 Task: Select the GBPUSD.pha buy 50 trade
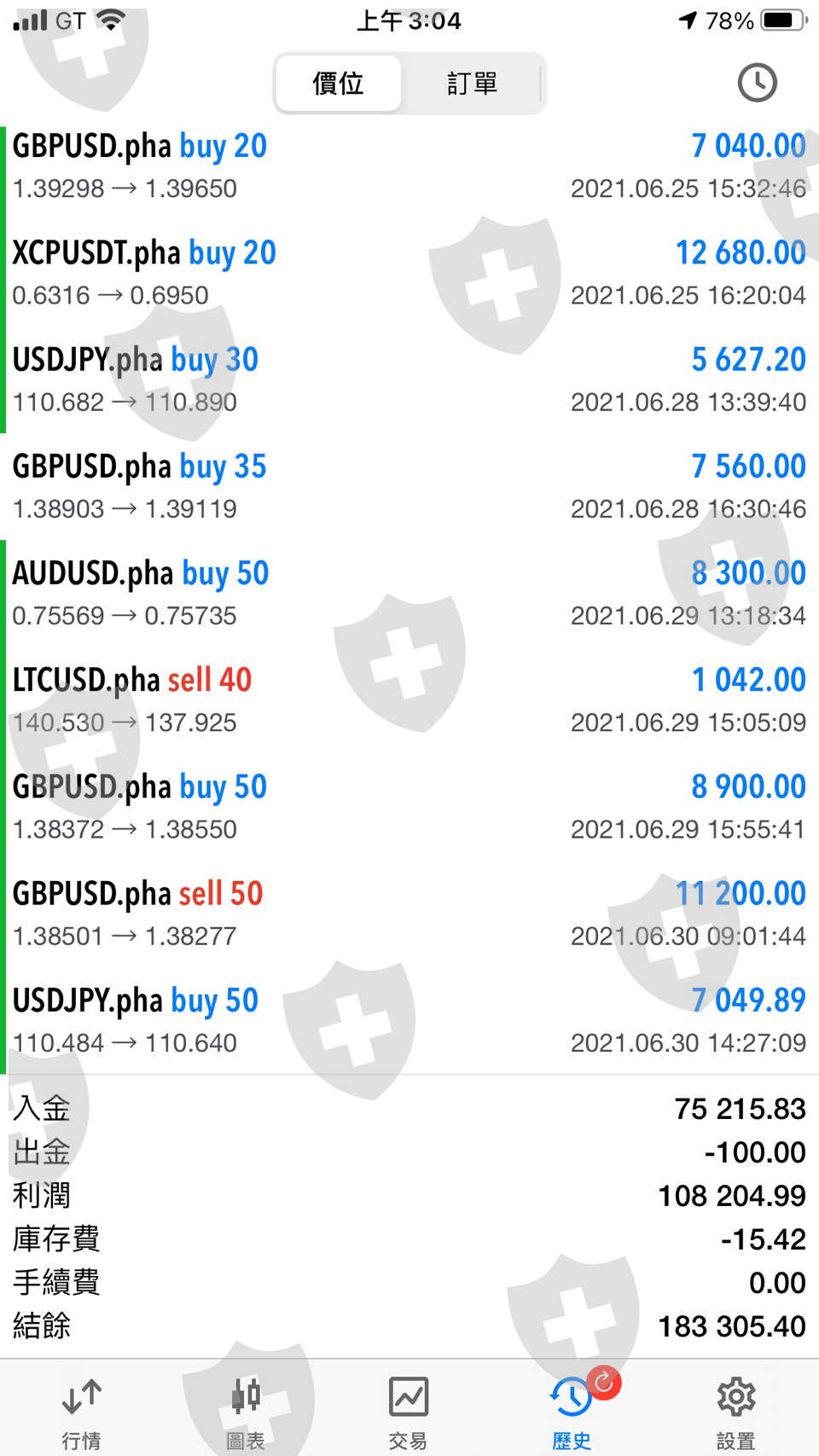(409, 806)
